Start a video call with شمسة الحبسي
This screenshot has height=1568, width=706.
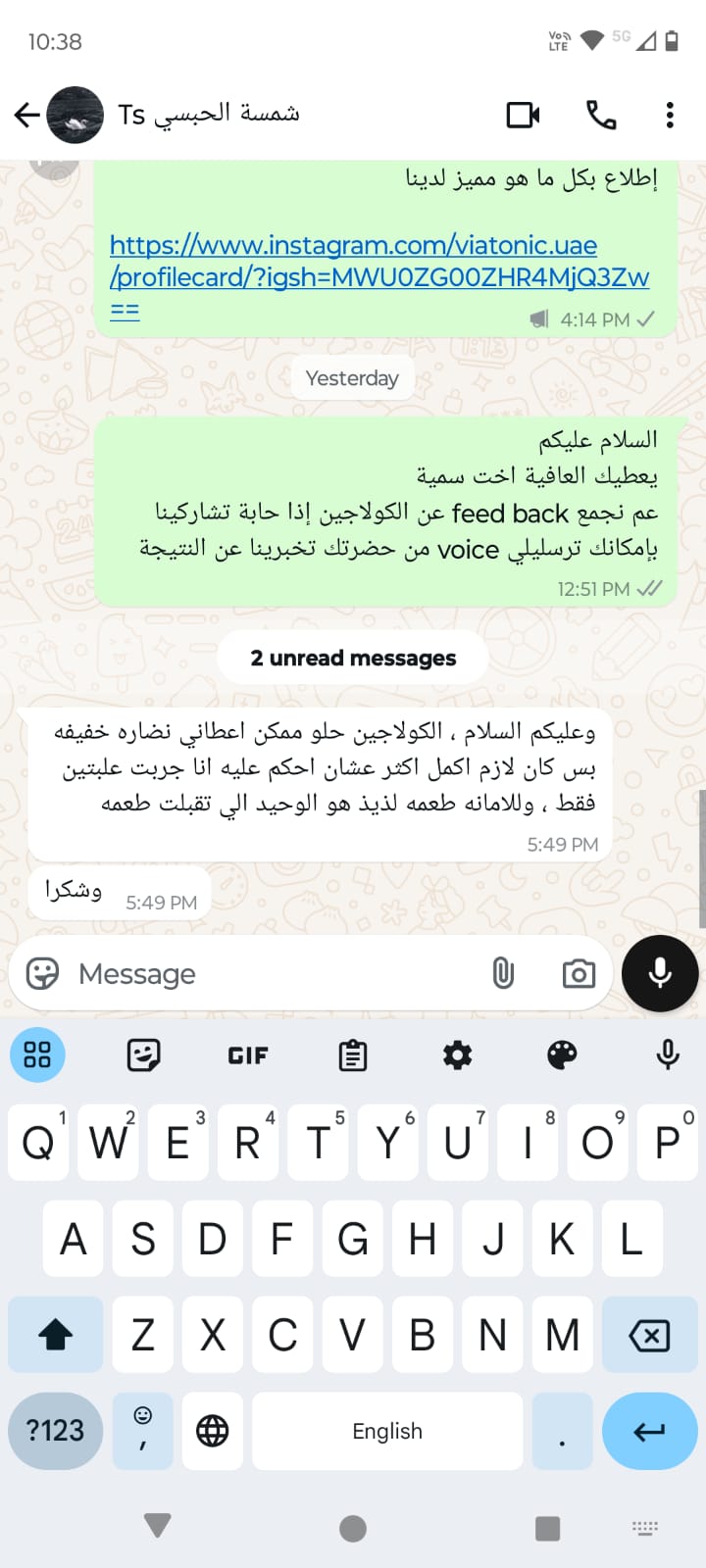(x=523, y=116)
